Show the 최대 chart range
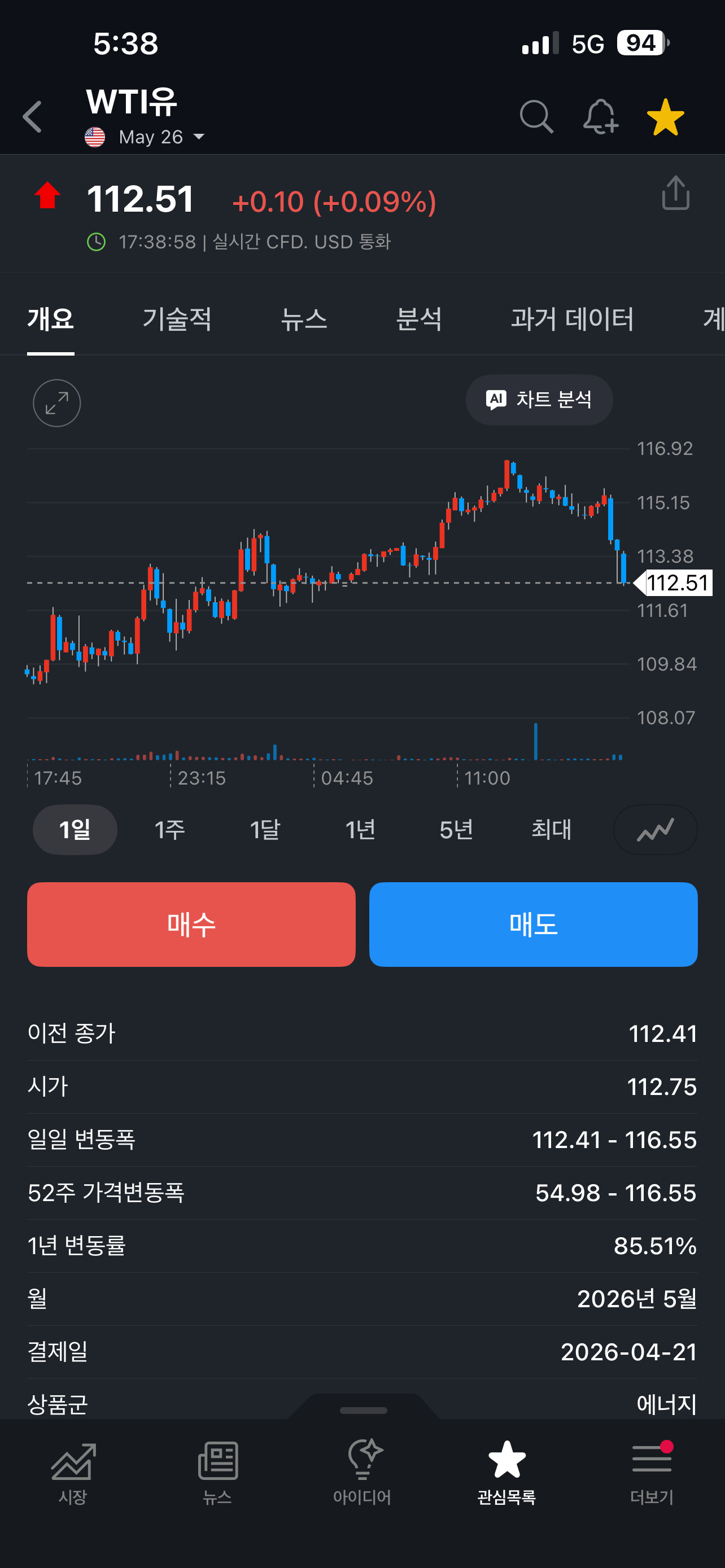The width and height of the screenshot is (725, 1568). [x=552, y=830]
